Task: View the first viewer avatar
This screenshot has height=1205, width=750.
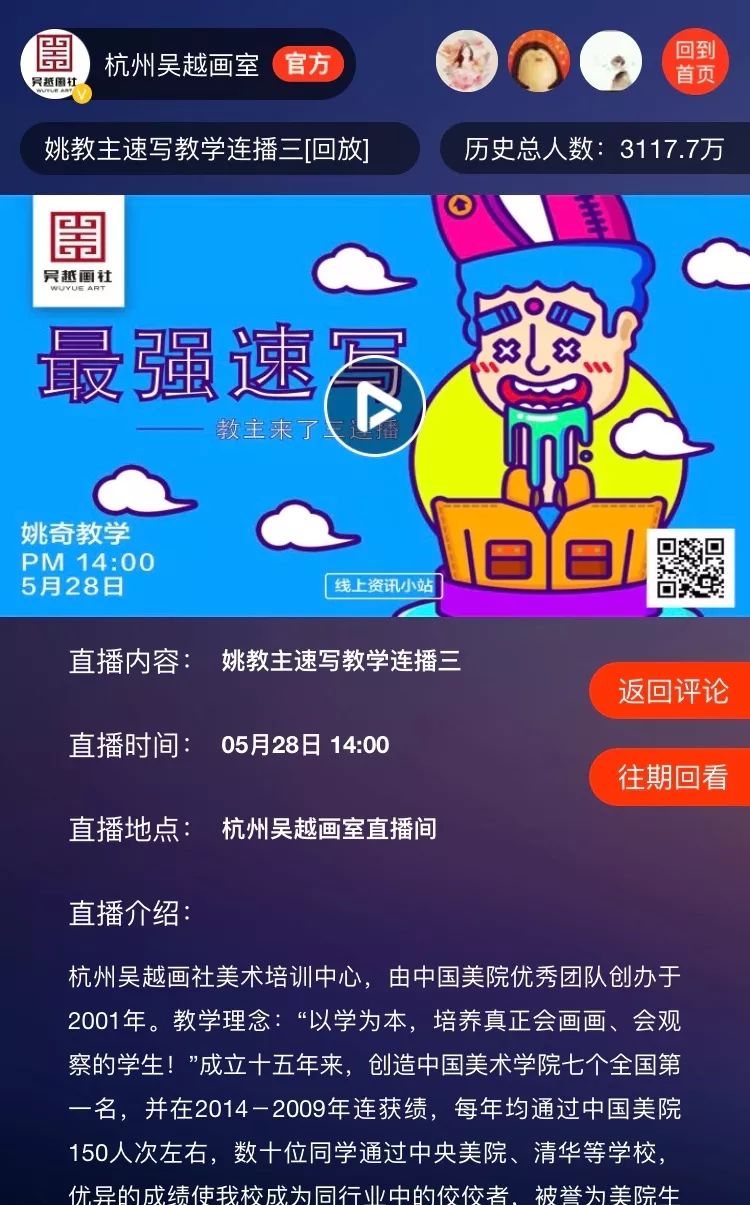Action: tap(466, 61)
